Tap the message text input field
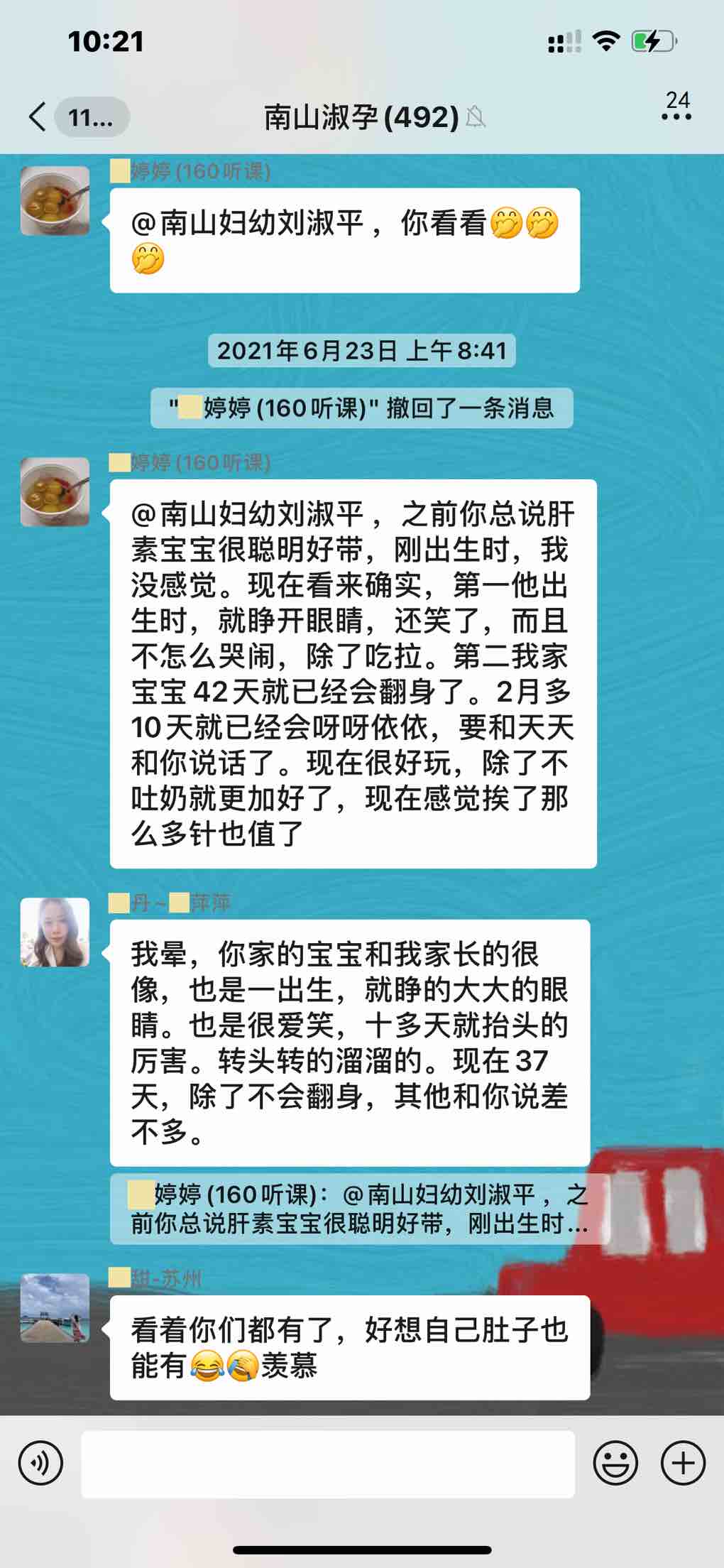The image size is (724, 1568). 328,1464
